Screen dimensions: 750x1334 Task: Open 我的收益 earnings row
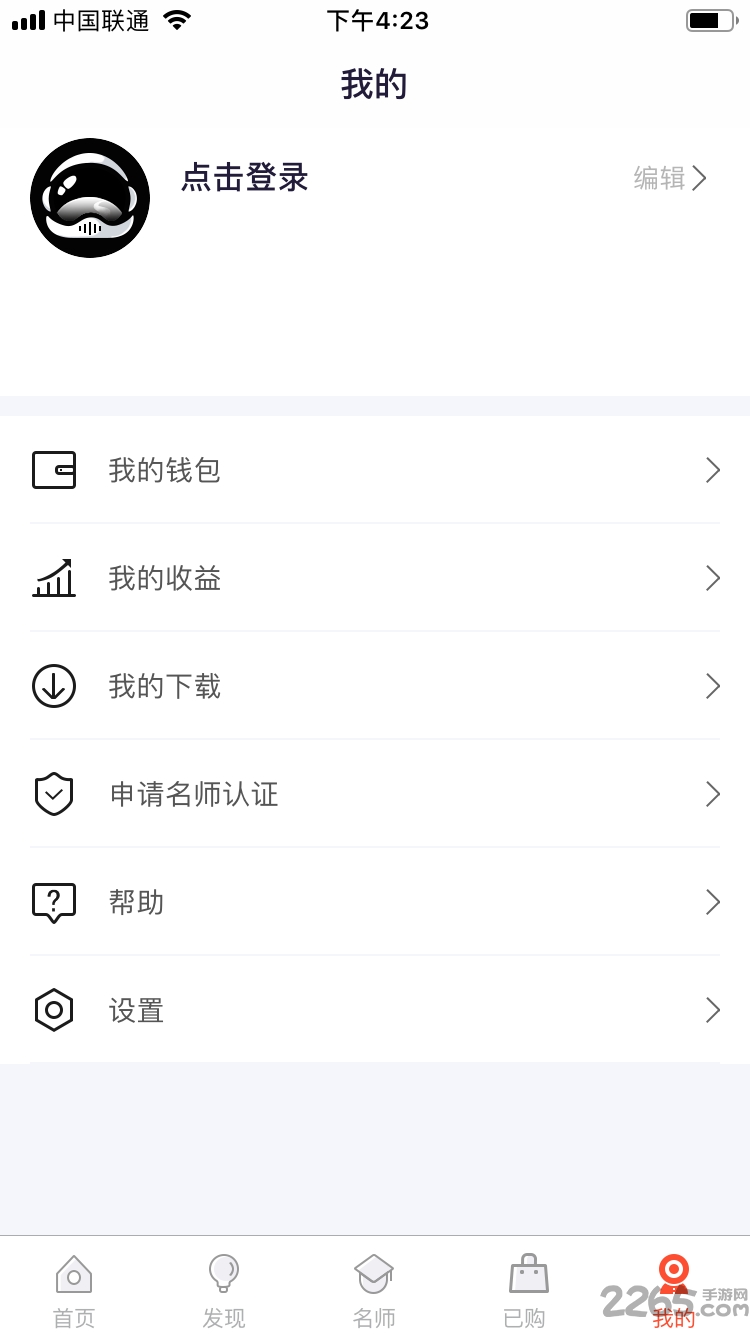pos(375,578)
